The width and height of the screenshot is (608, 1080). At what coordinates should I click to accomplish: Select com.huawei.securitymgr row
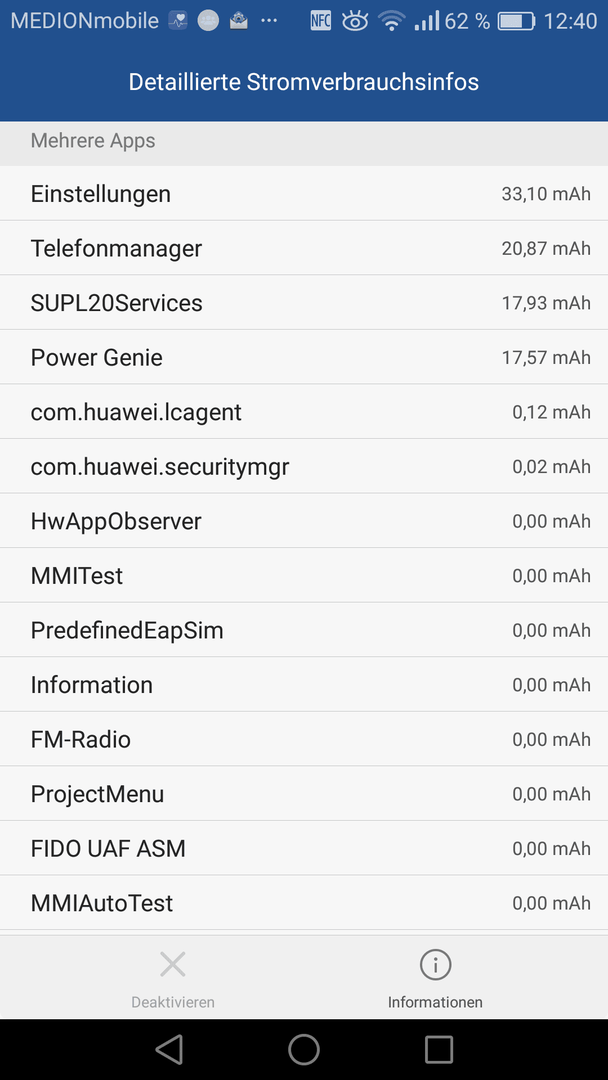coord(304,466)
